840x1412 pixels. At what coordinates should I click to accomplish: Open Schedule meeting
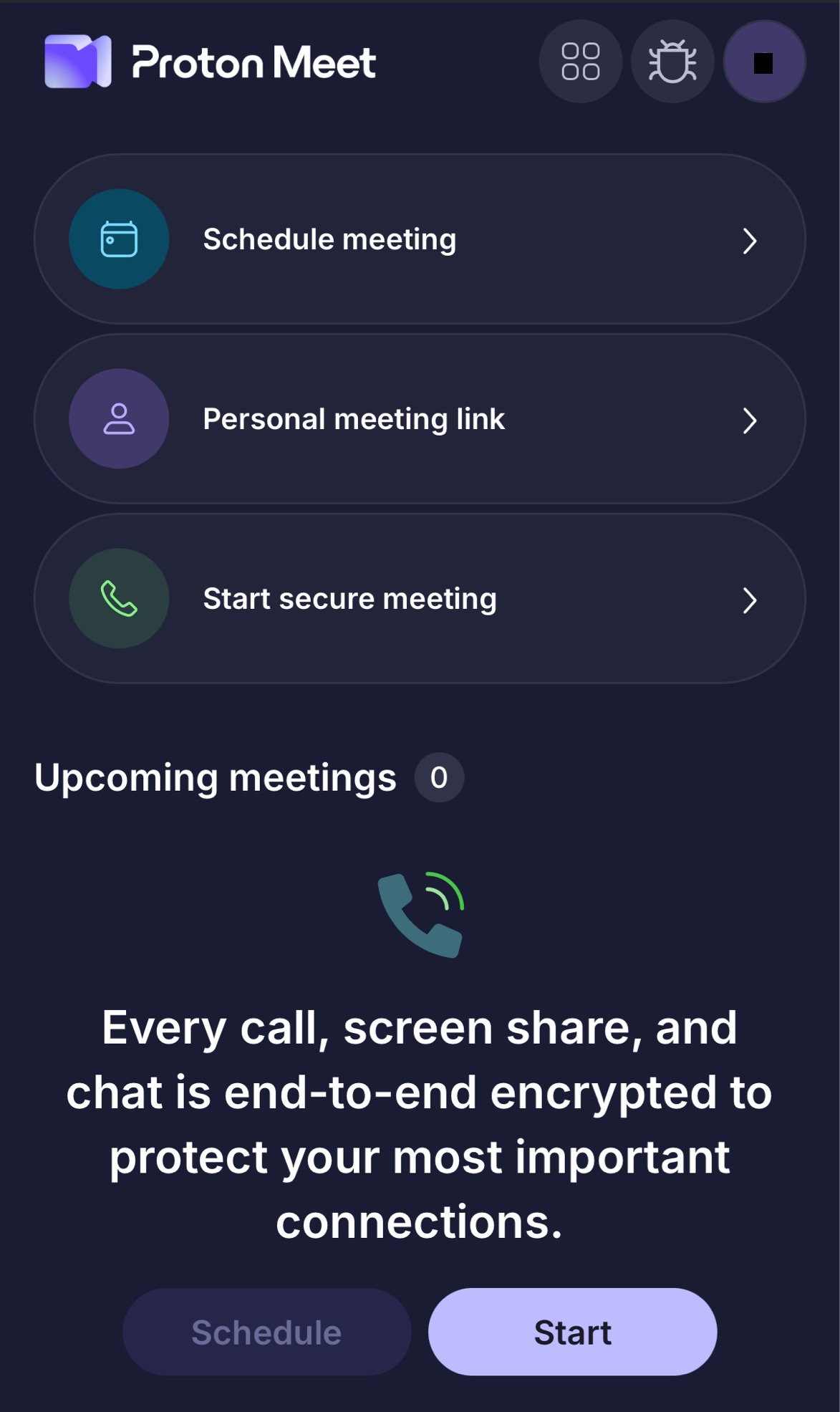420,239
